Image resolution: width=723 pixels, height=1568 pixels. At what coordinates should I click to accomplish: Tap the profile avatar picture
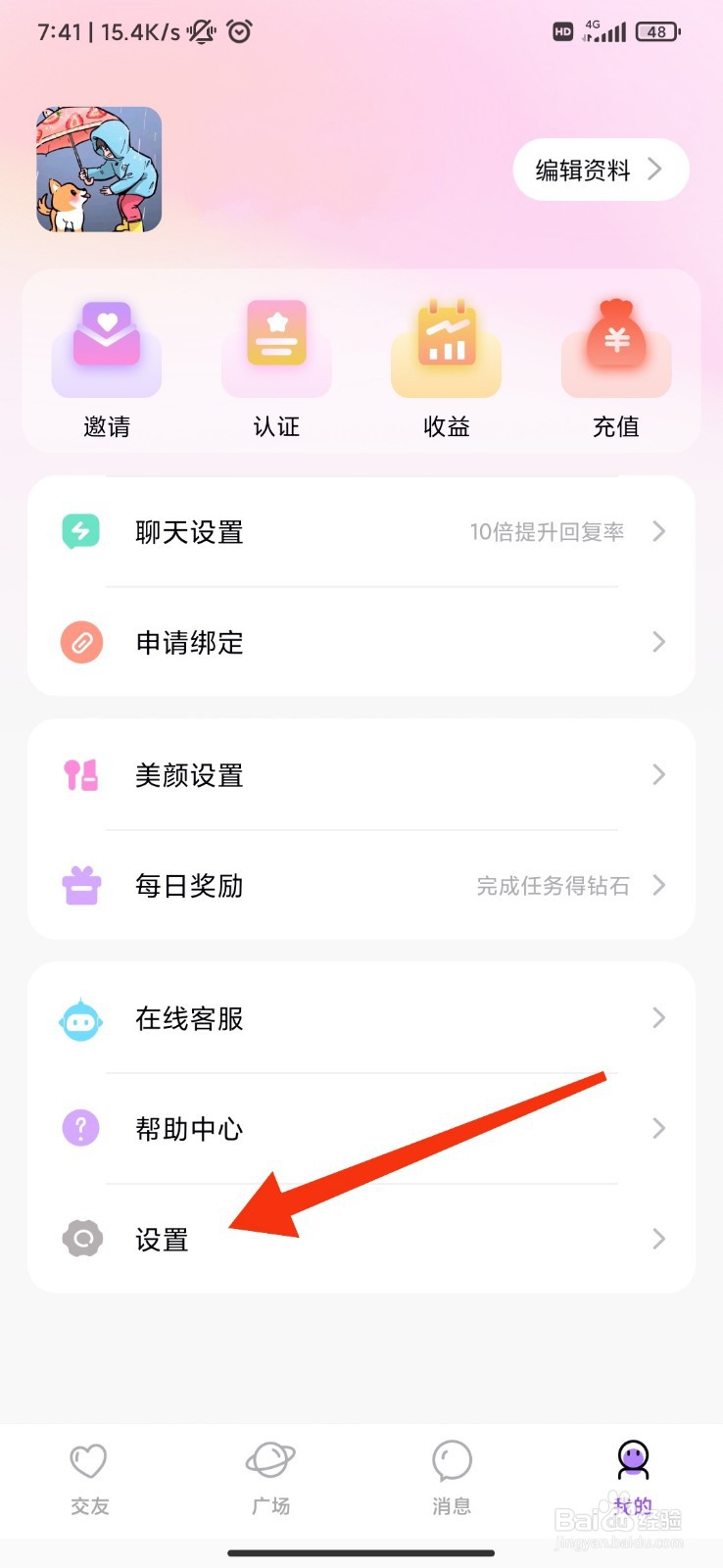[x=98, y=171]
